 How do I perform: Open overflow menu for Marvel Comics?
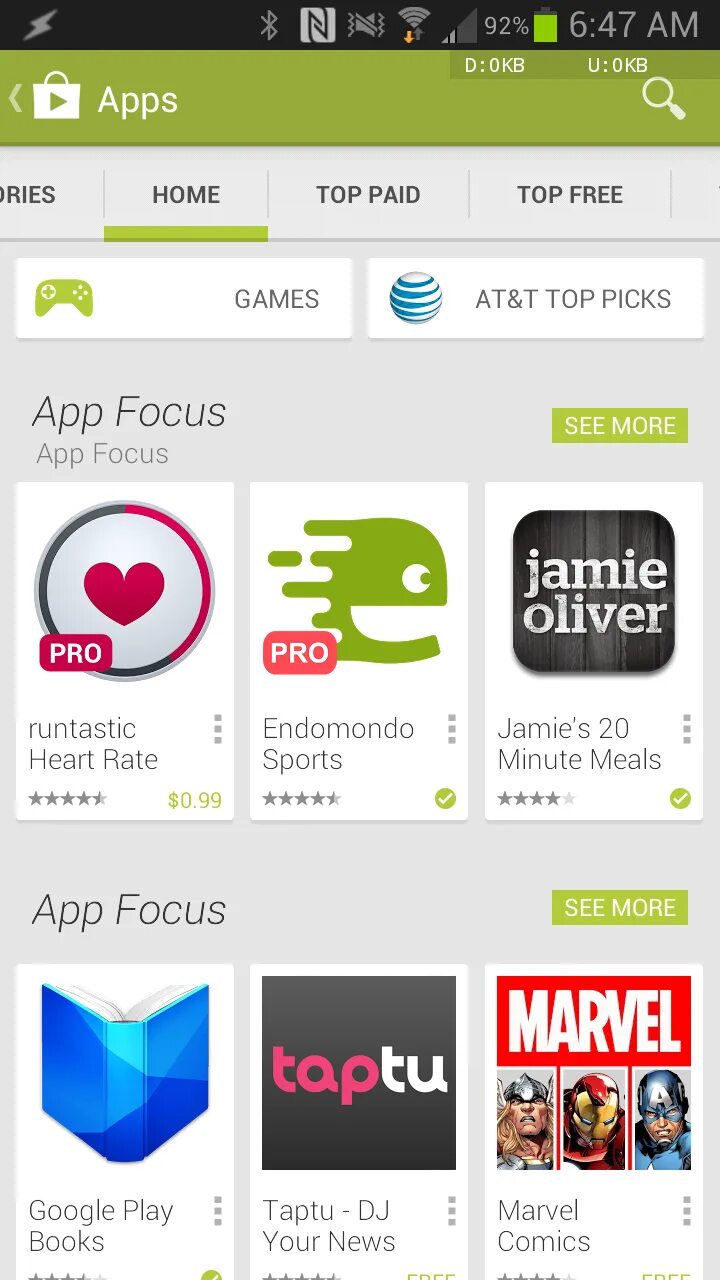click(x=687, y=1212)
